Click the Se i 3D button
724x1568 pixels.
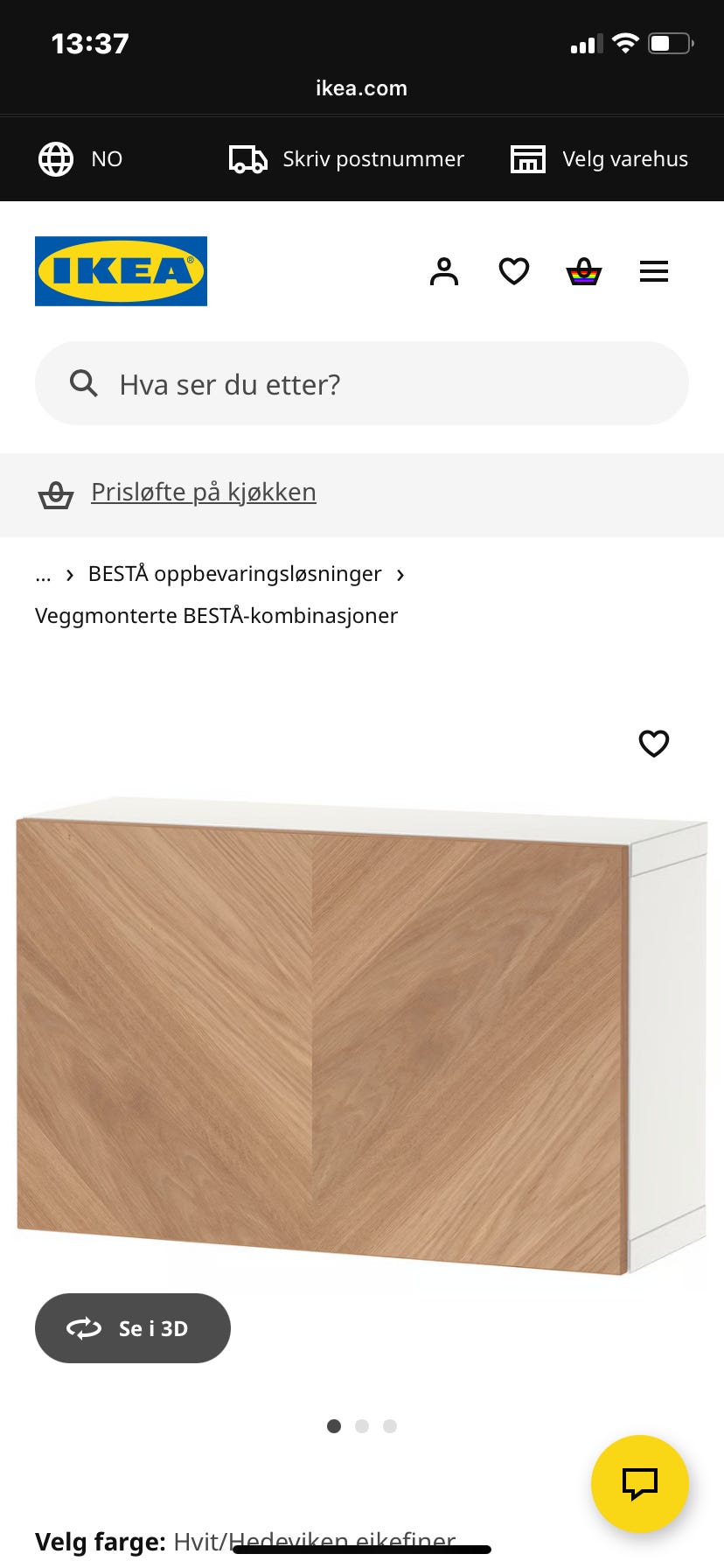click(x=132, y=1327)
